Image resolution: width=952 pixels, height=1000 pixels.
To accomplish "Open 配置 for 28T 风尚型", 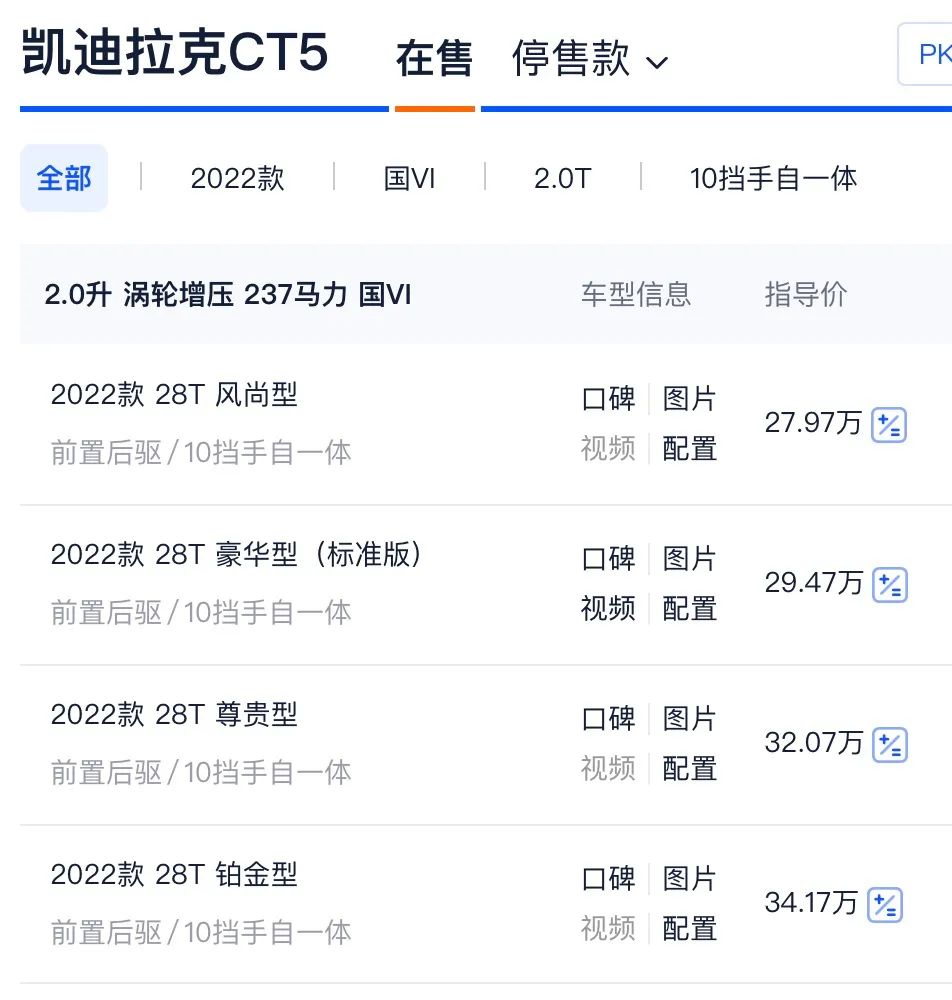I will pos(689,448).
